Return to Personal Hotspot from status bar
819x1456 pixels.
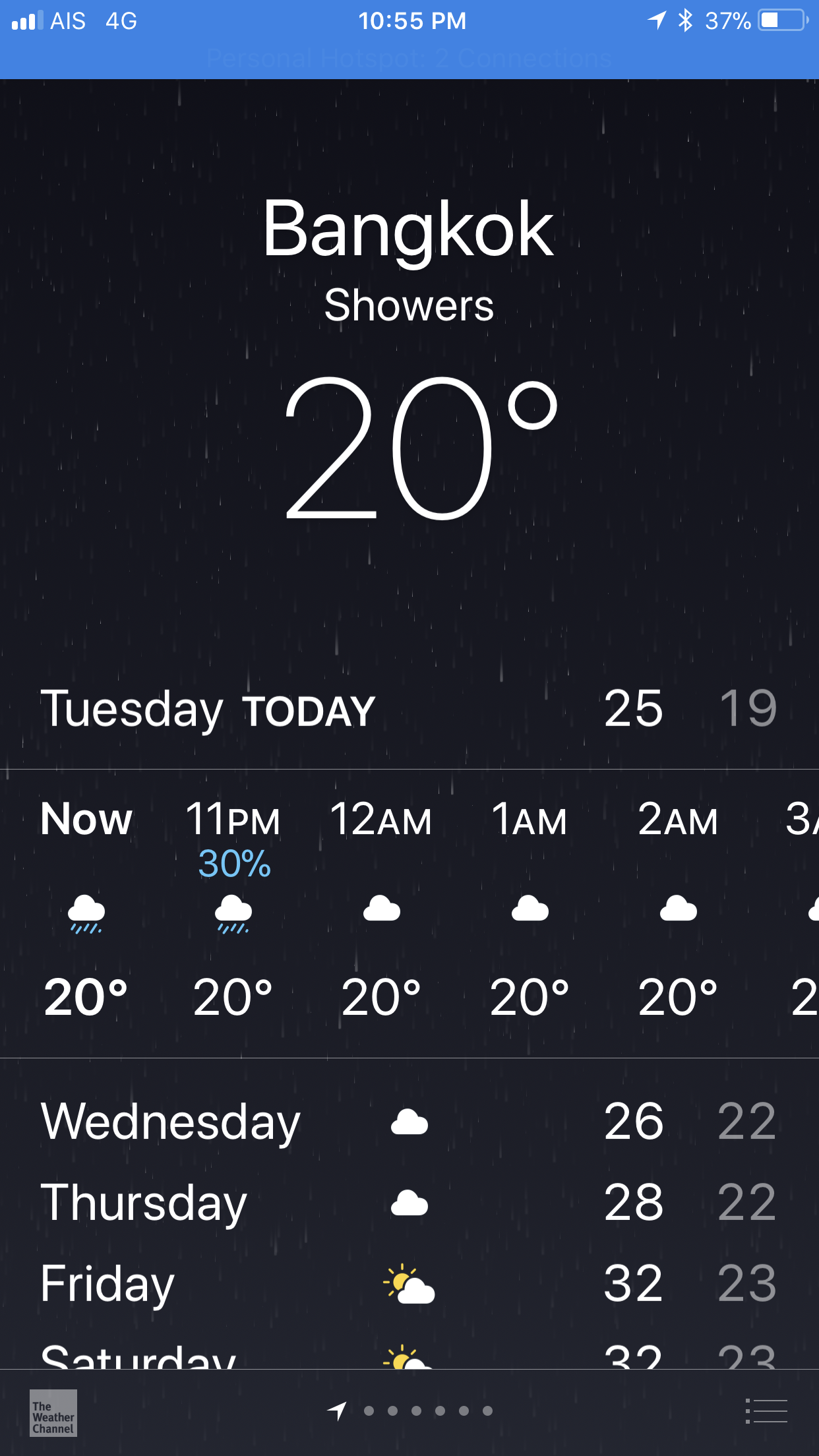pyautogui.click(x=409, y=58)
